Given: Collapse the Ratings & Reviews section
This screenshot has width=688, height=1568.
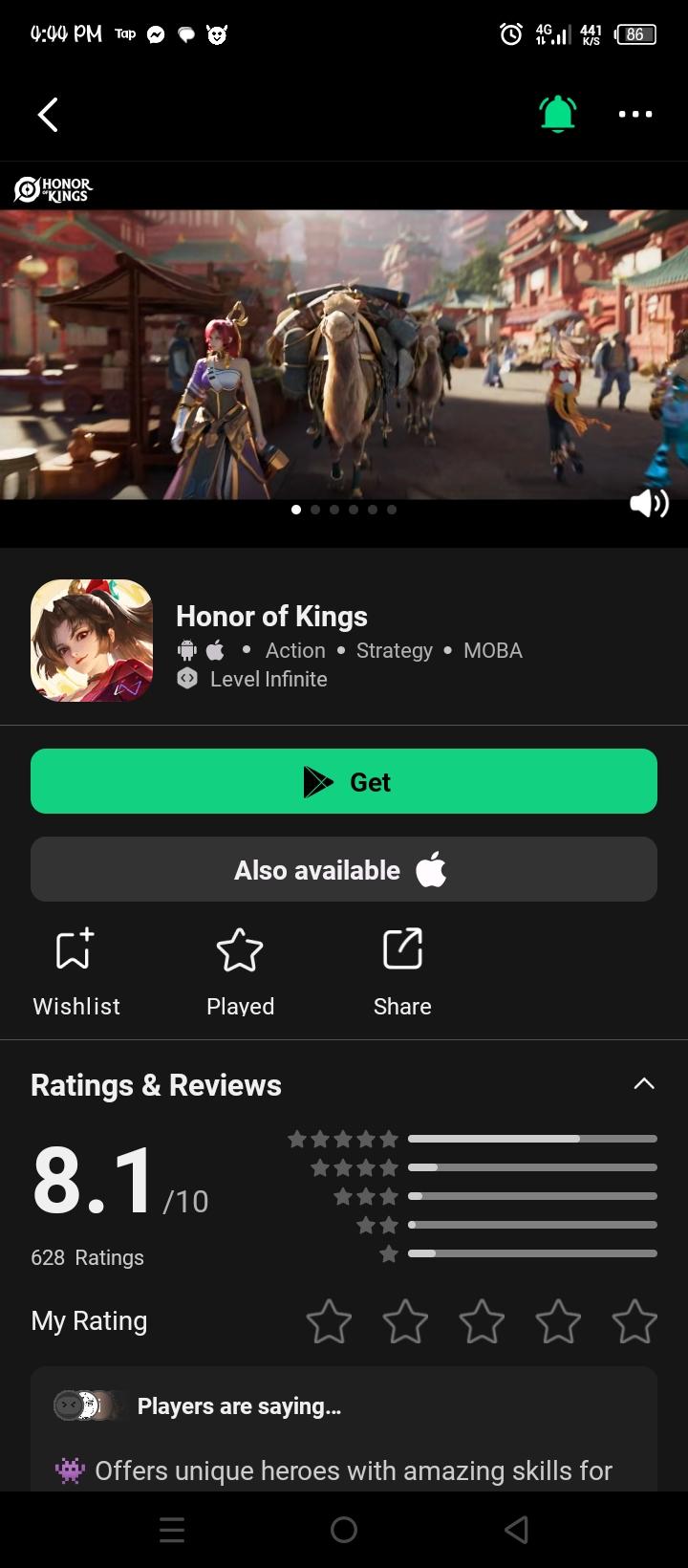Looking at the screenshot, I should point(644,1083).
